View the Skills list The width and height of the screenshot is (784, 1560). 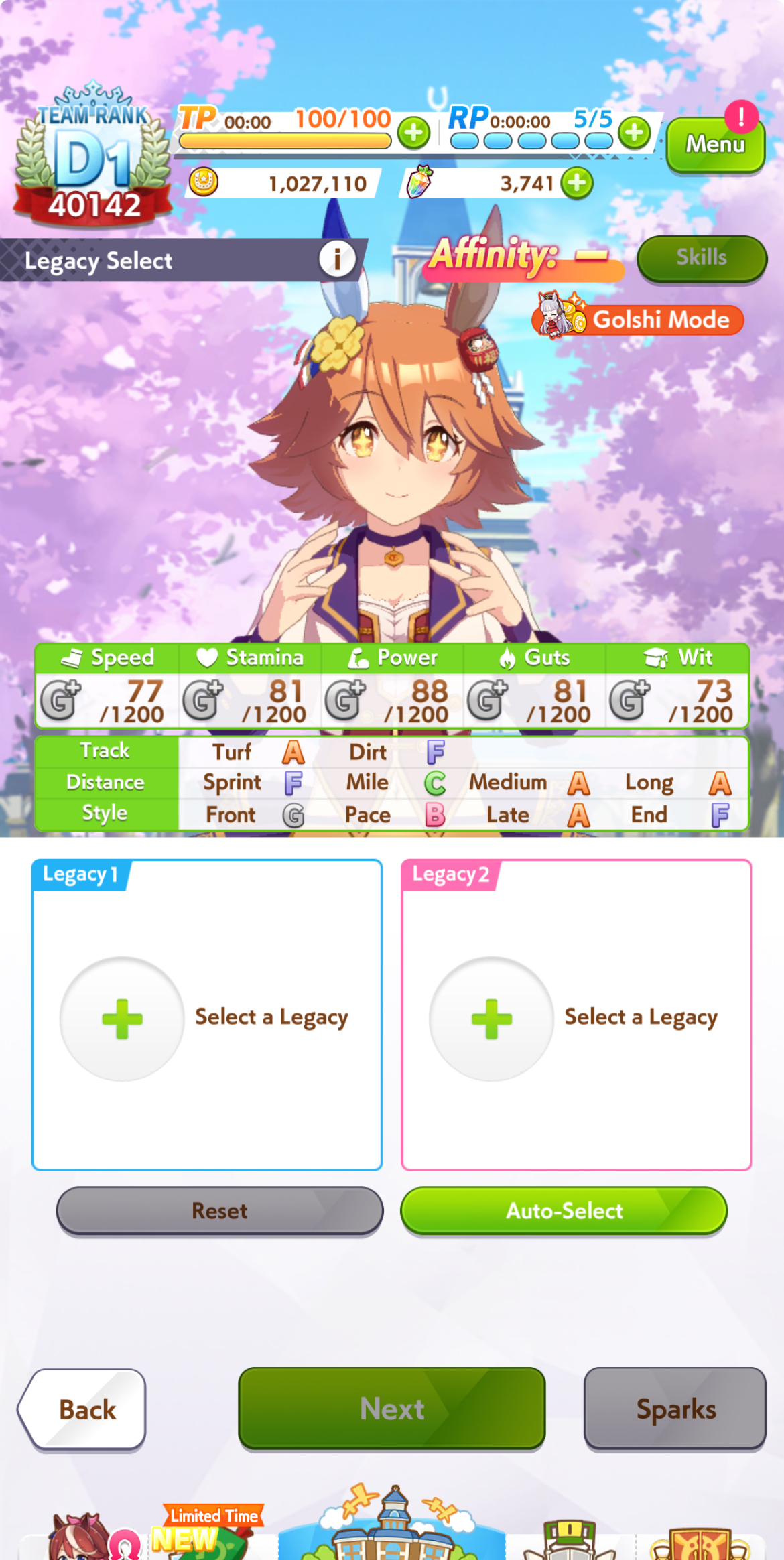click(701, 258)
